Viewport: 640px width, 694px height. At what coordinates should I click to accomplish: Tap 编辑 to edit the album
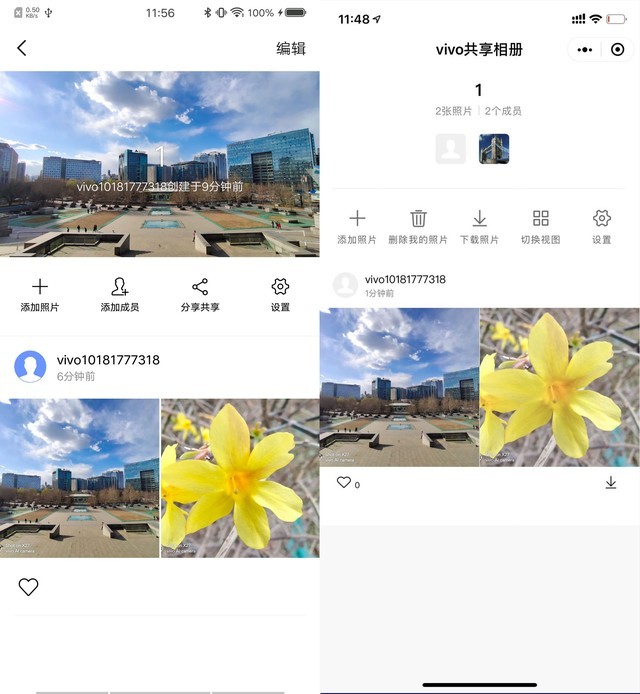coord(290,48)
